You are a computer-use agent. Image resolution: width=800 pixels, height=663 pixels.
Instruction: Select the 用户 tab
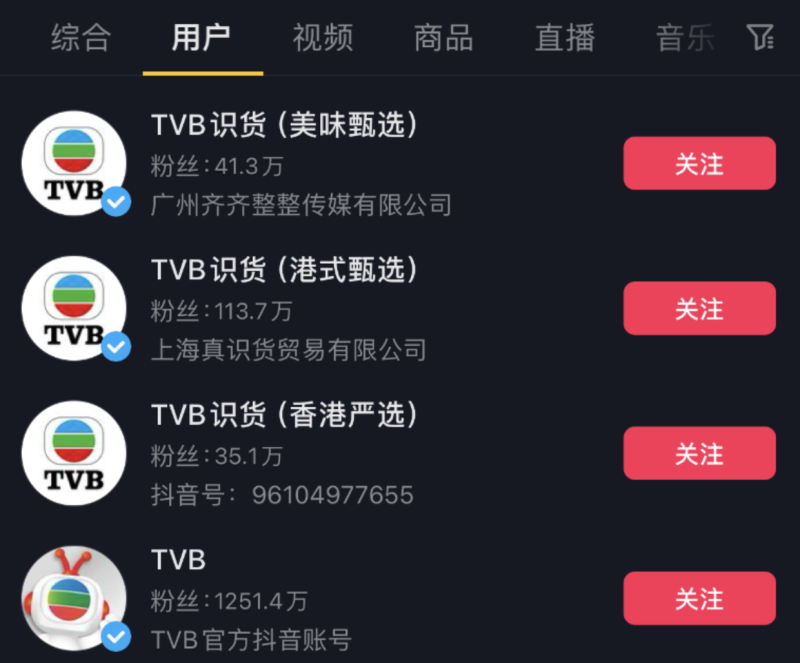coord(202,38)
